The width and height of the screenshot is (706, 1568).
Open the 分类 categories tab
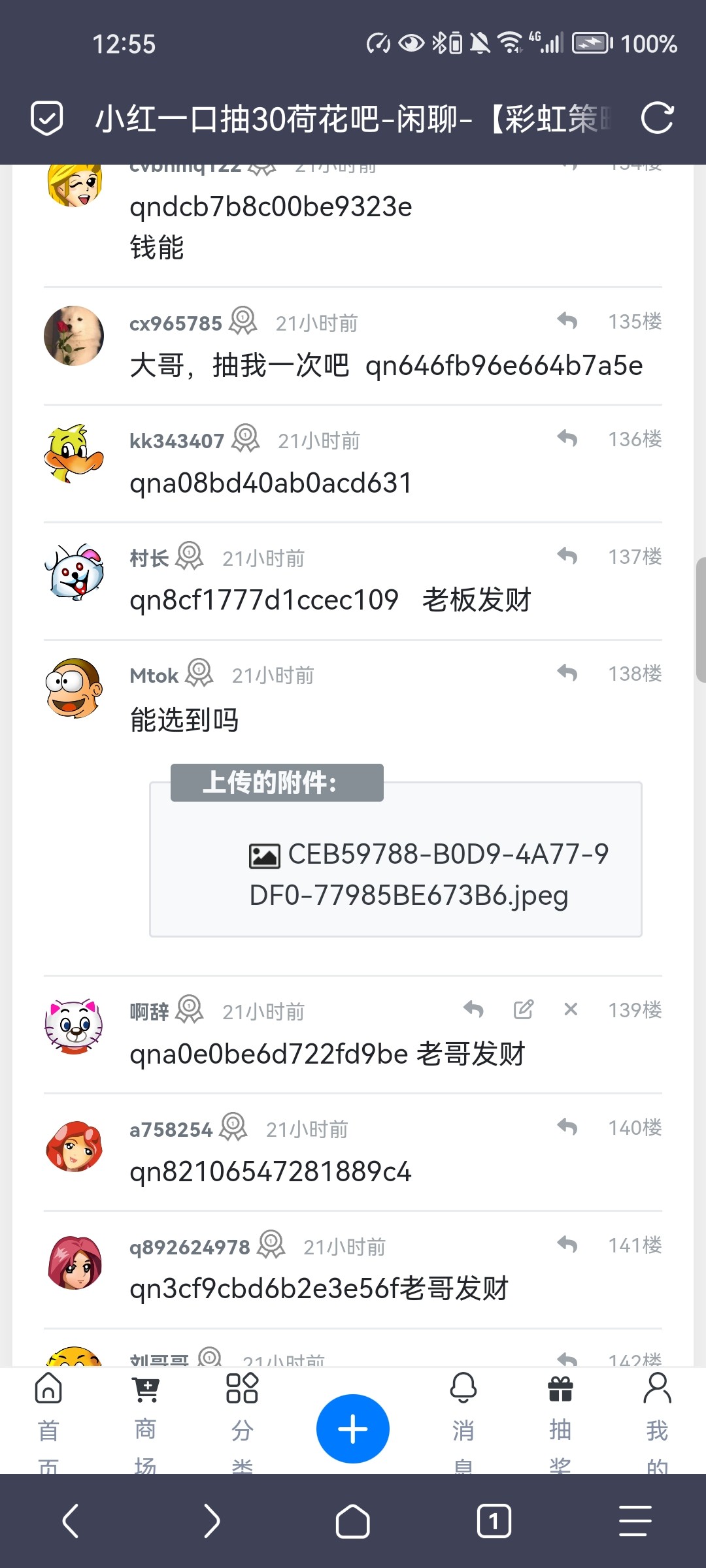click(242, 1418)
